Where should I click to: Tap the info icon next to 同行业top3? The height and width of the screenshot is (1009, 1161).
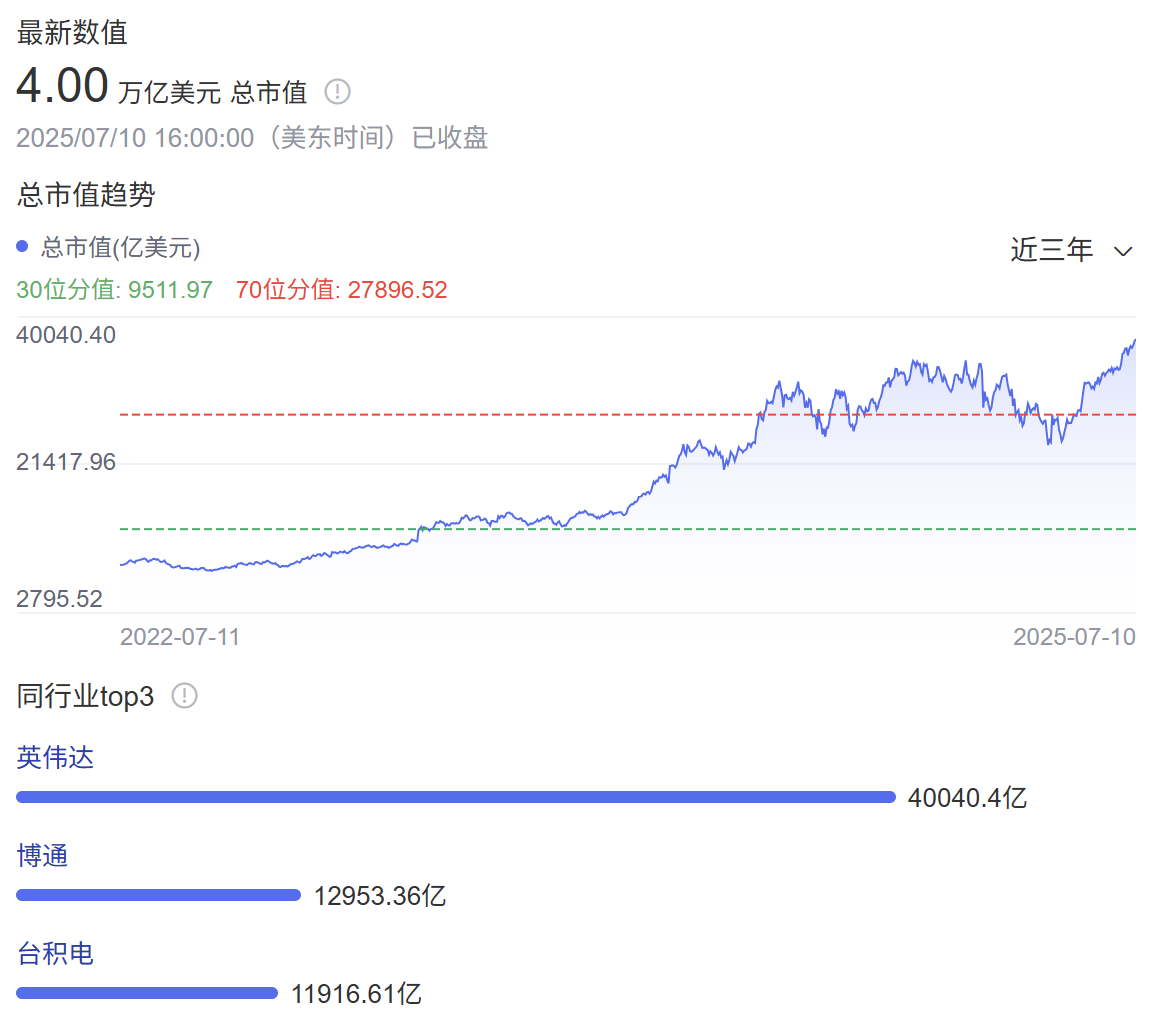(x=185, y=696)
